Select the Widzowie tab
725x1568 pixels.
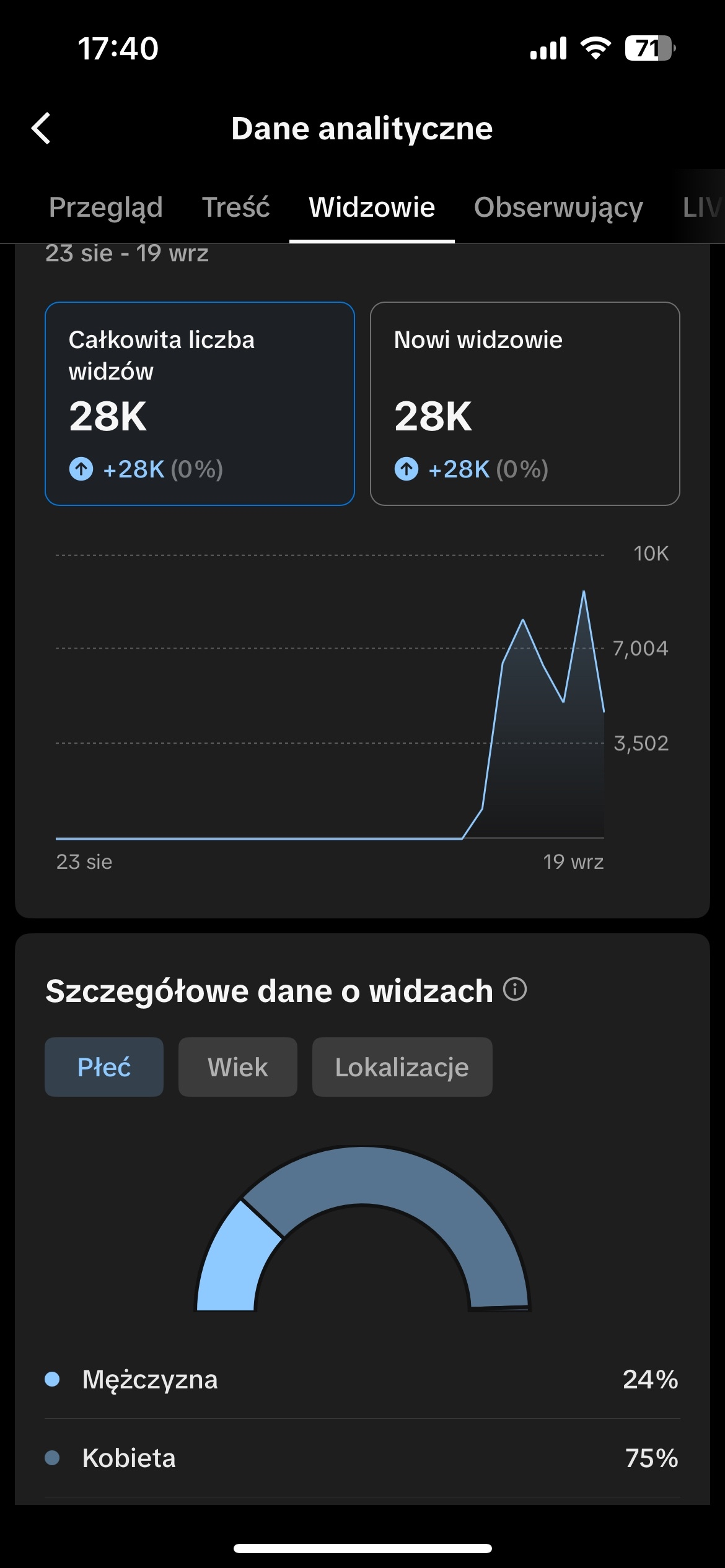pyautogui.click(x=372, y=207)
